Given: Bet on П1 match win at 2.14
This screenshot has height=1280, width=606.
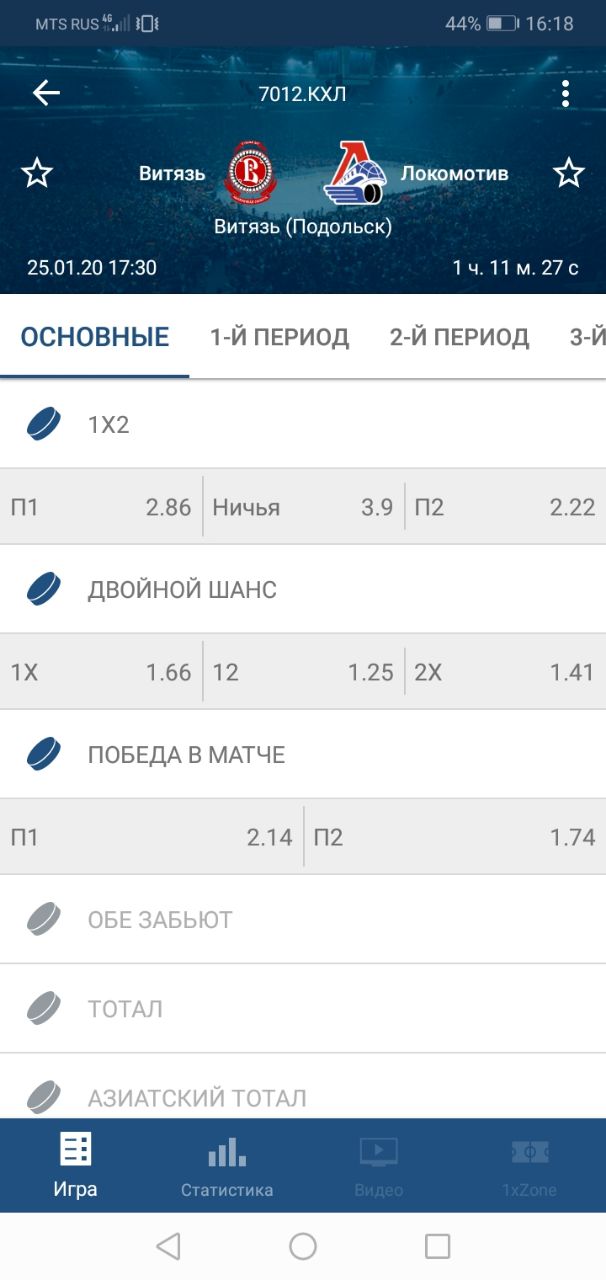Looking at the screenshot, I should pyautogui.click(x=152, y=837).
